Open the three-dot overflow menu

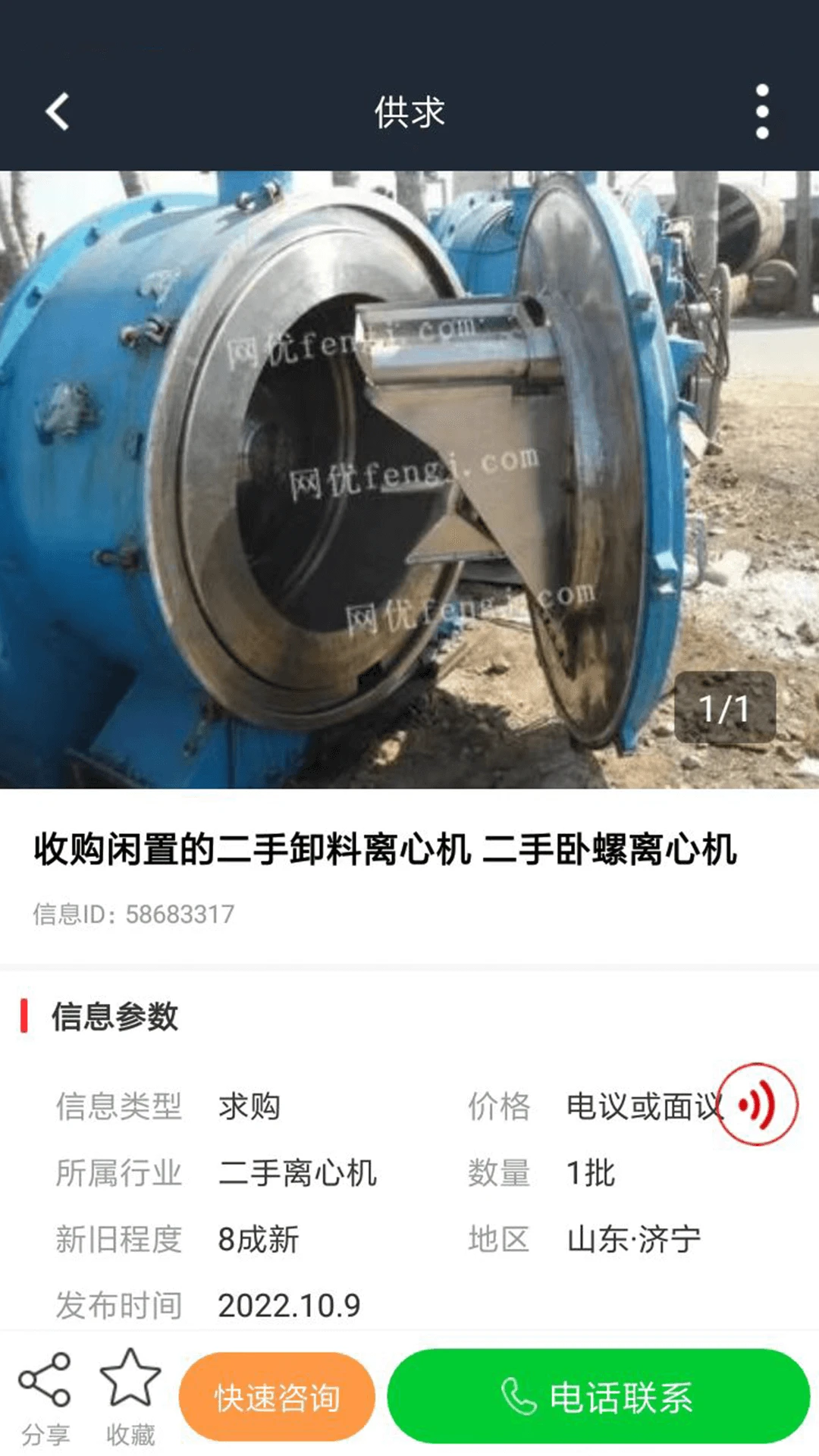(762, 112)
